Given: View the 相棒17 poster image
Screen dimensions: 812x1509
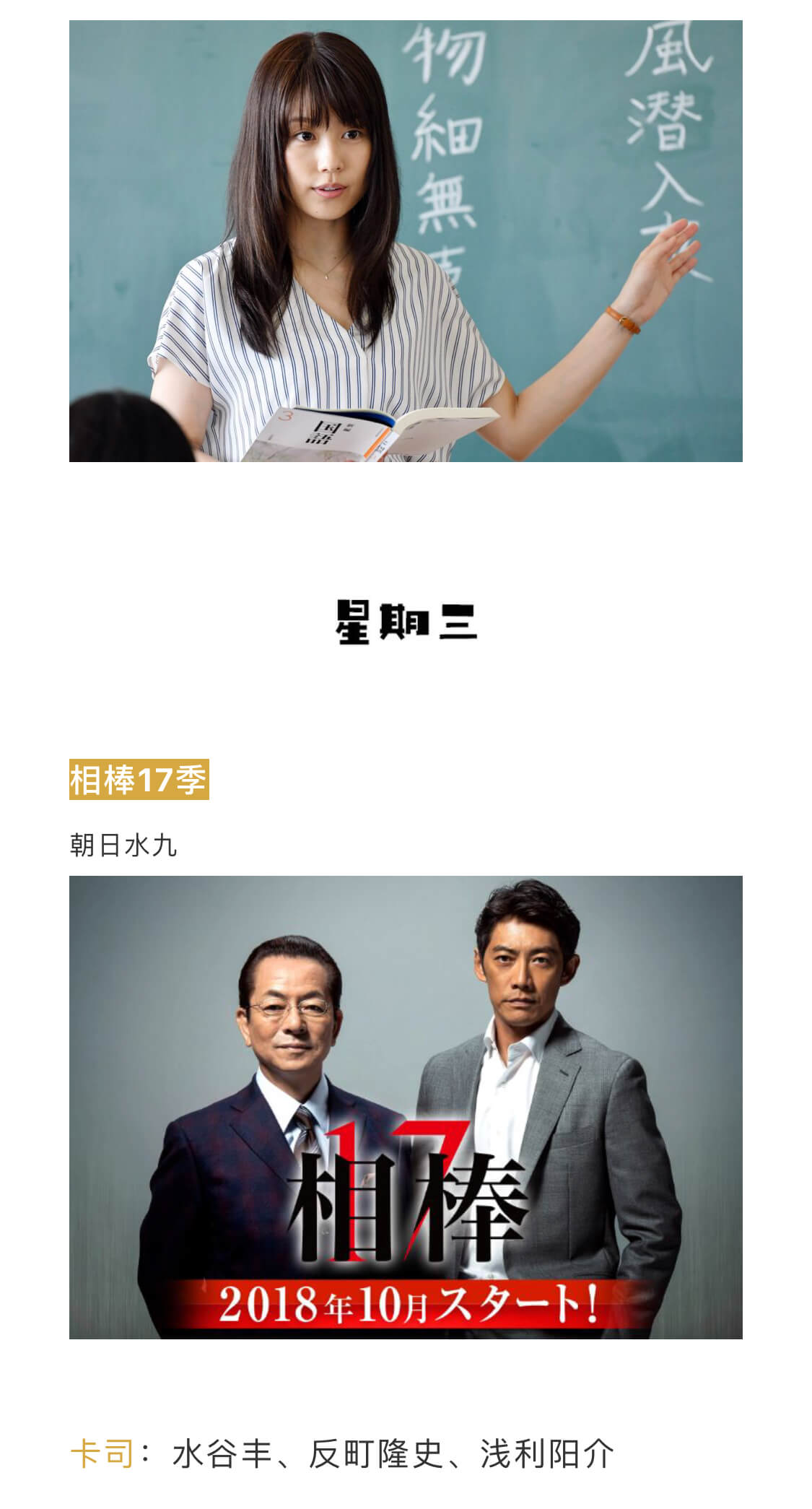Looking at the screenshot, I should coord(406,1107).
